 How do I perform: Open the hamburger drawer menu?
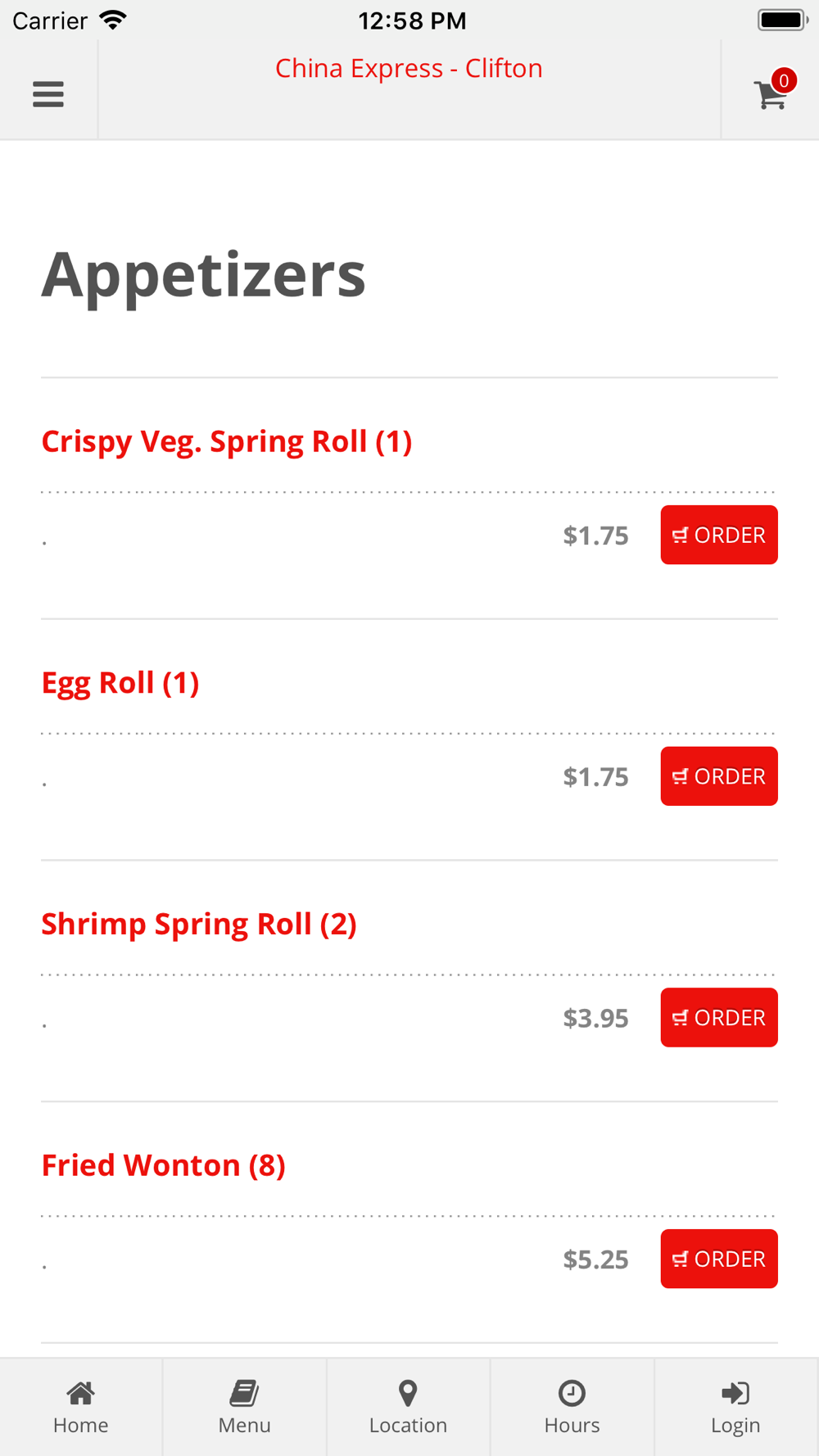click(x=48, y=94)
